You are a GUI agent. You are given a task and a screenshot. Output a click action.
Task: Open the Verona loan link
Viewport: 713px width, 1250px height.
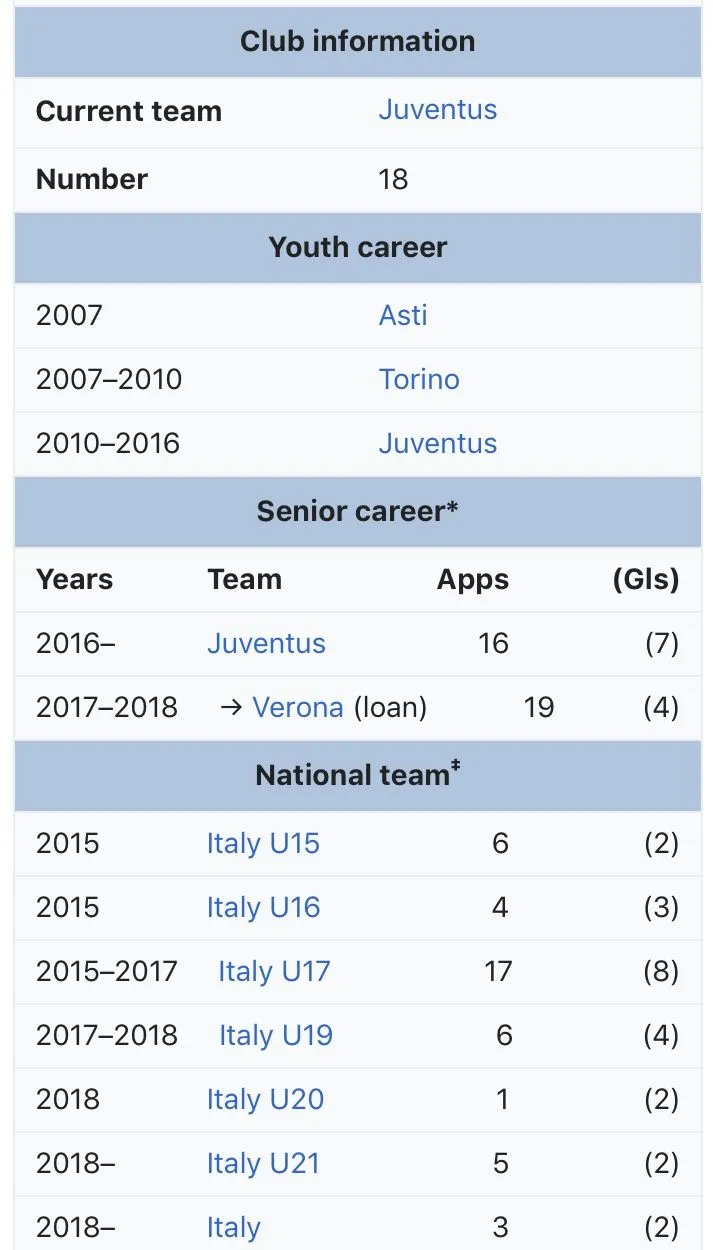point(298,707)
